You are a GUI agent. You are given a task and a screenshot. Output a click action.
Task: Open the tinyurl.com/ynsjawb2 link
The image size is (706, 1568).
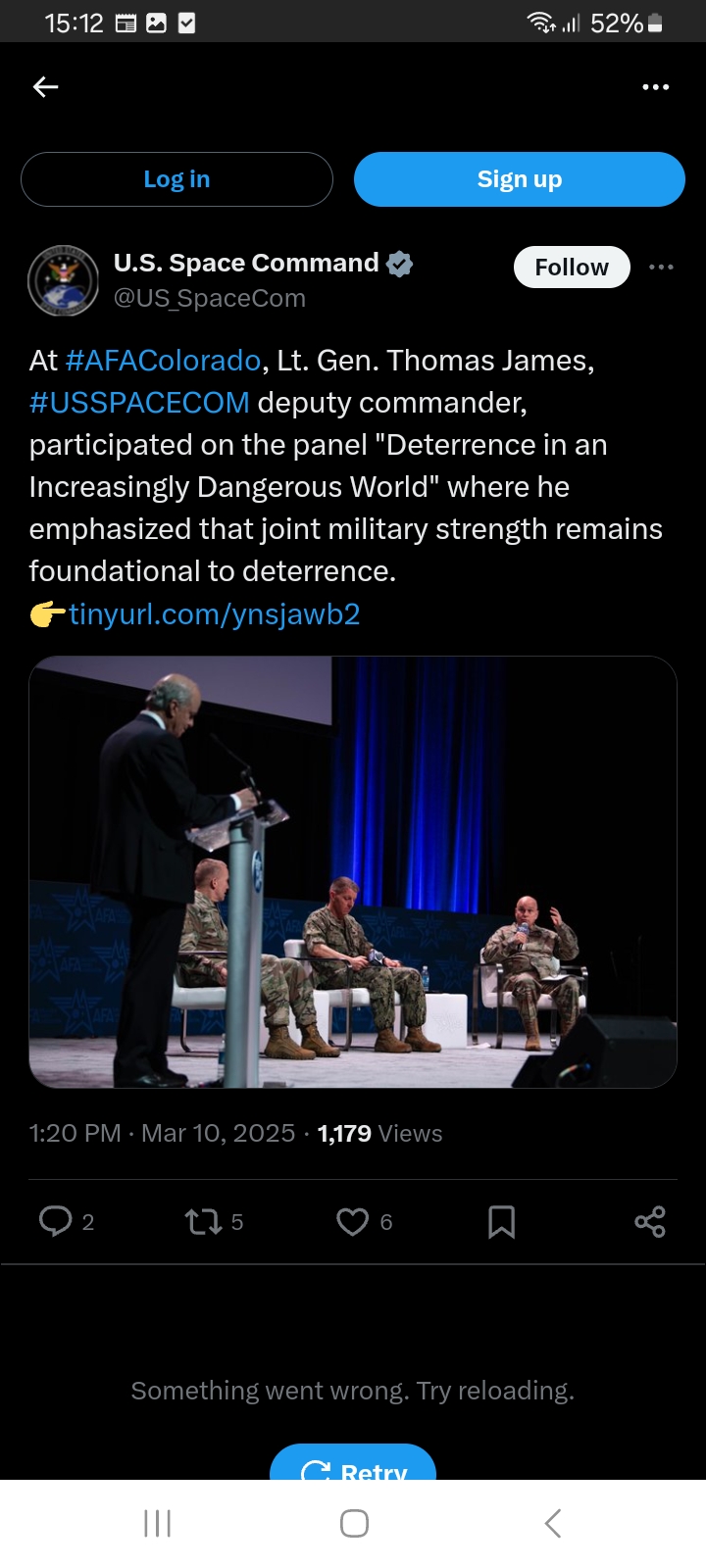[x=214, y=614]
